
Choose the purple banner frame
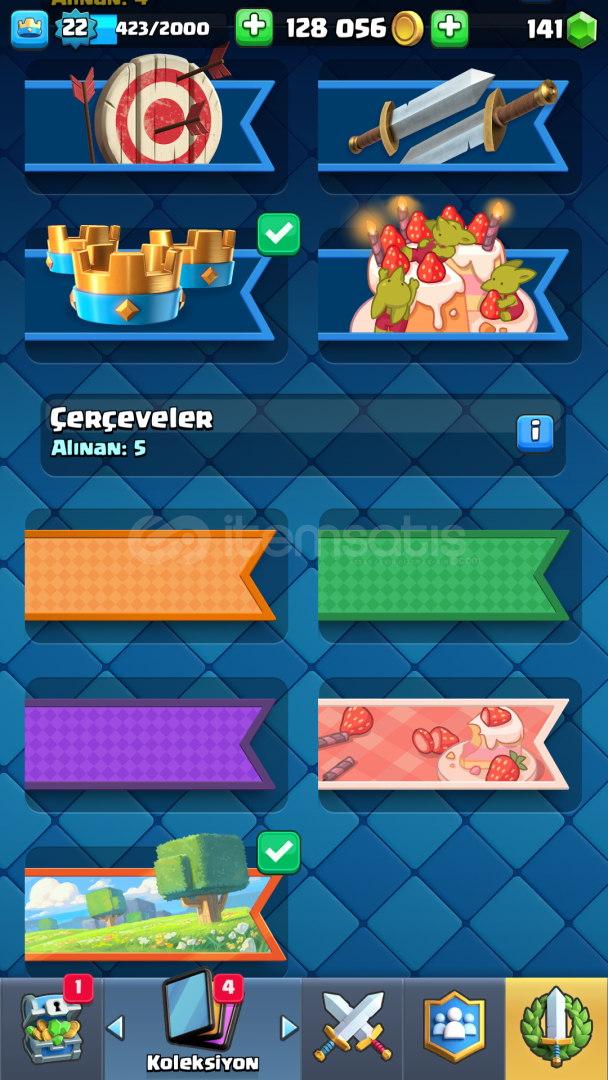156,745
